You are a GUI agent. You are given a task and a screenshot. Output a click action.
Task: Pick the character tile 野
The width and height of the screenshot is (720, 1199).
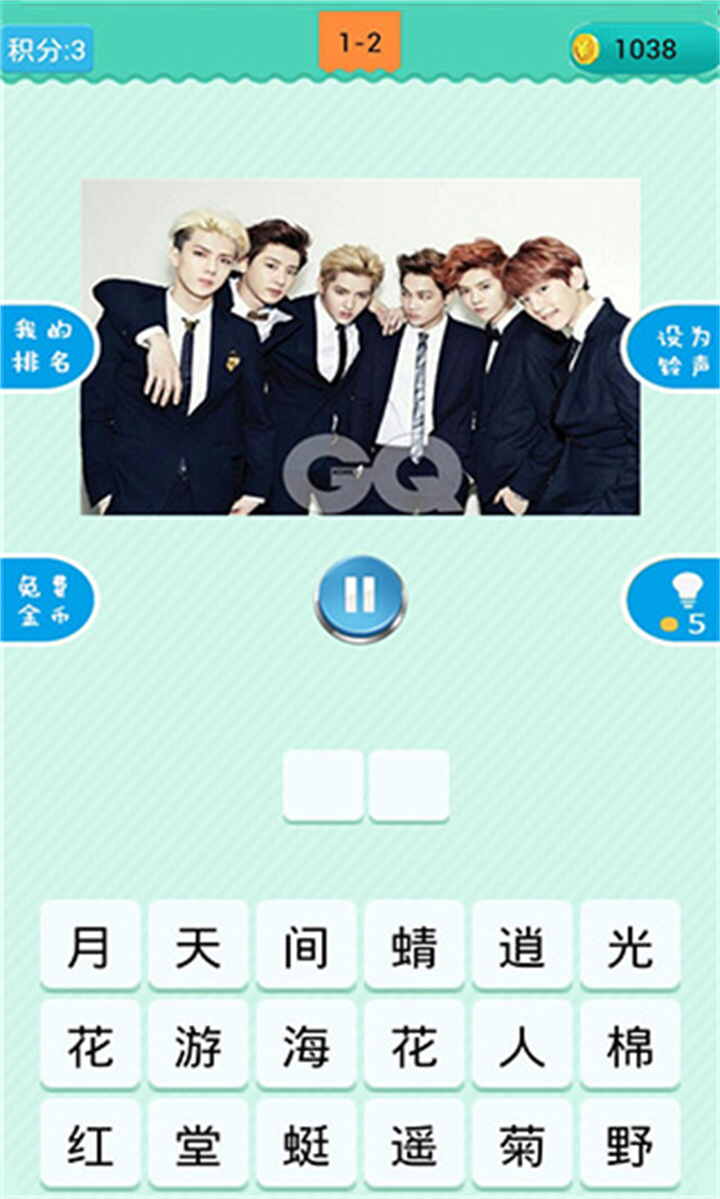pyautogui.click(x=630, y=1144)
